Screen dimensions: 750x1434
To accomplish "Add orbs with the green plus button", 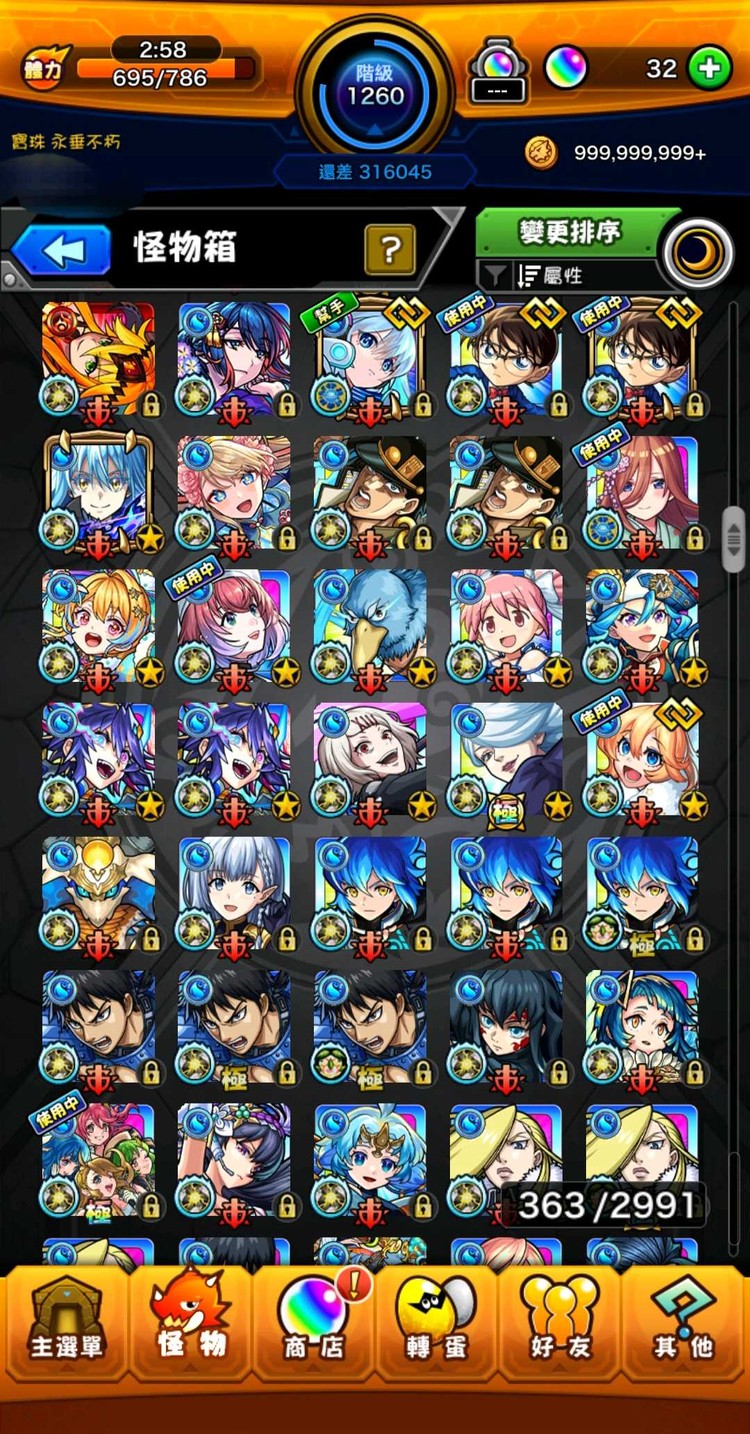I will coord(710,68).
